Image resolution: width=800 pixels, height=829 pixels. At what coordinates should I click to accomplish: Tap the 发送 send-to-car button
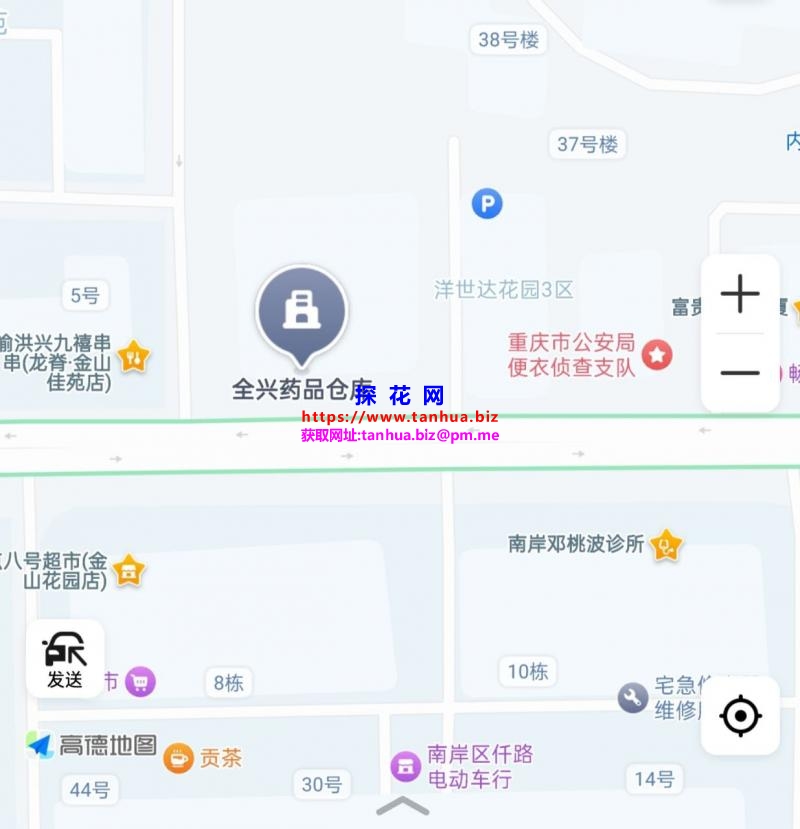(x=65, y=659)
